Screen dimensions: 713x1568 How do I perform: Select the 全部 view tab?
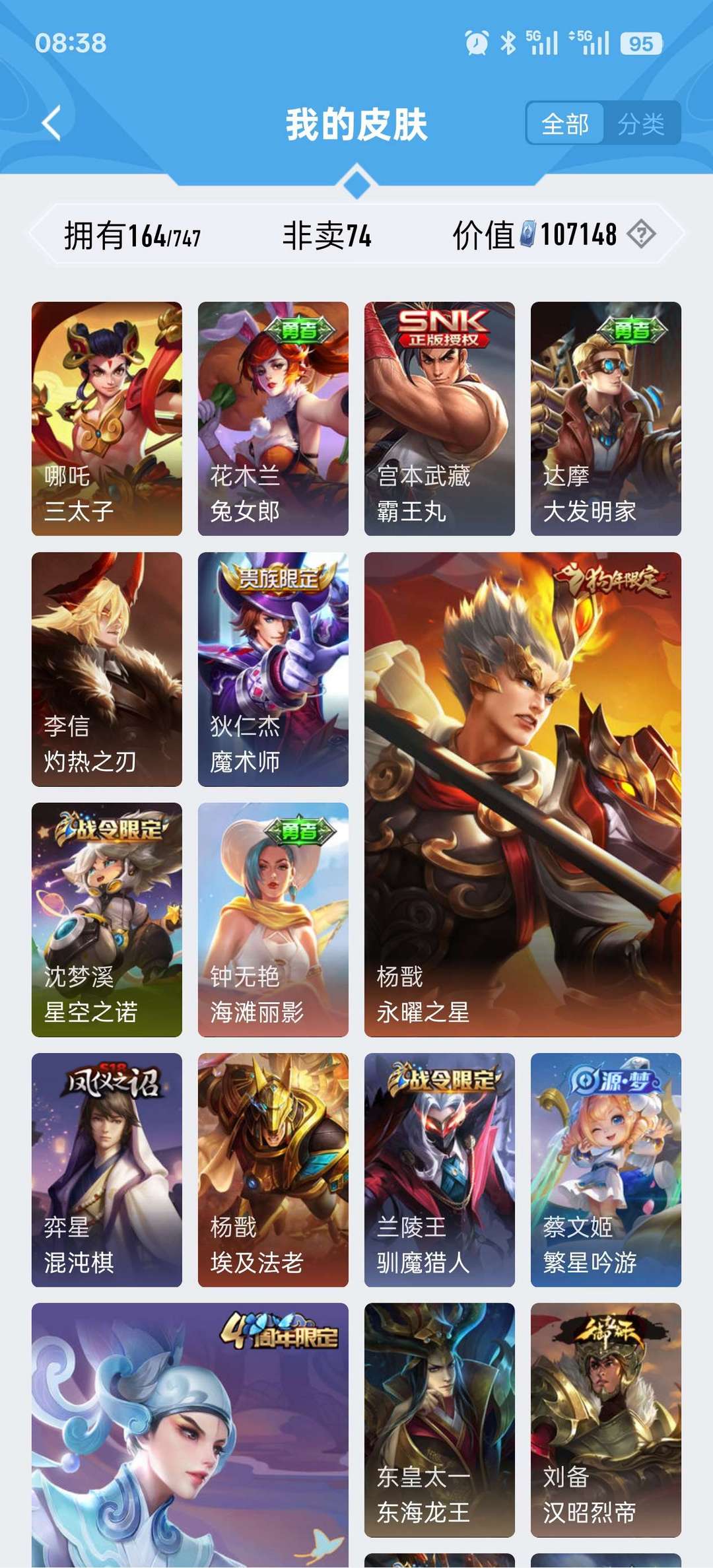pyautogui.click(x=565, y=123)
